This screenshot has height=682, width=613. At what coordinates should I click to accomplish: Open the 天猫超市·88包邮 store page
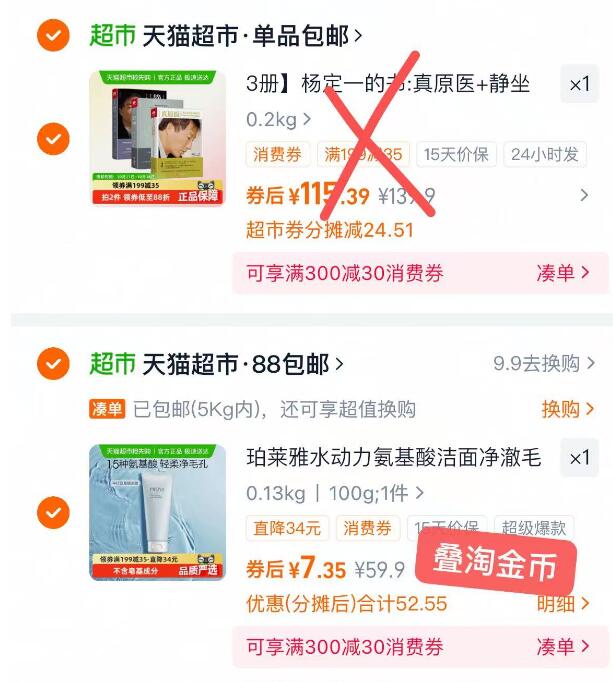[x=242, y=364]
